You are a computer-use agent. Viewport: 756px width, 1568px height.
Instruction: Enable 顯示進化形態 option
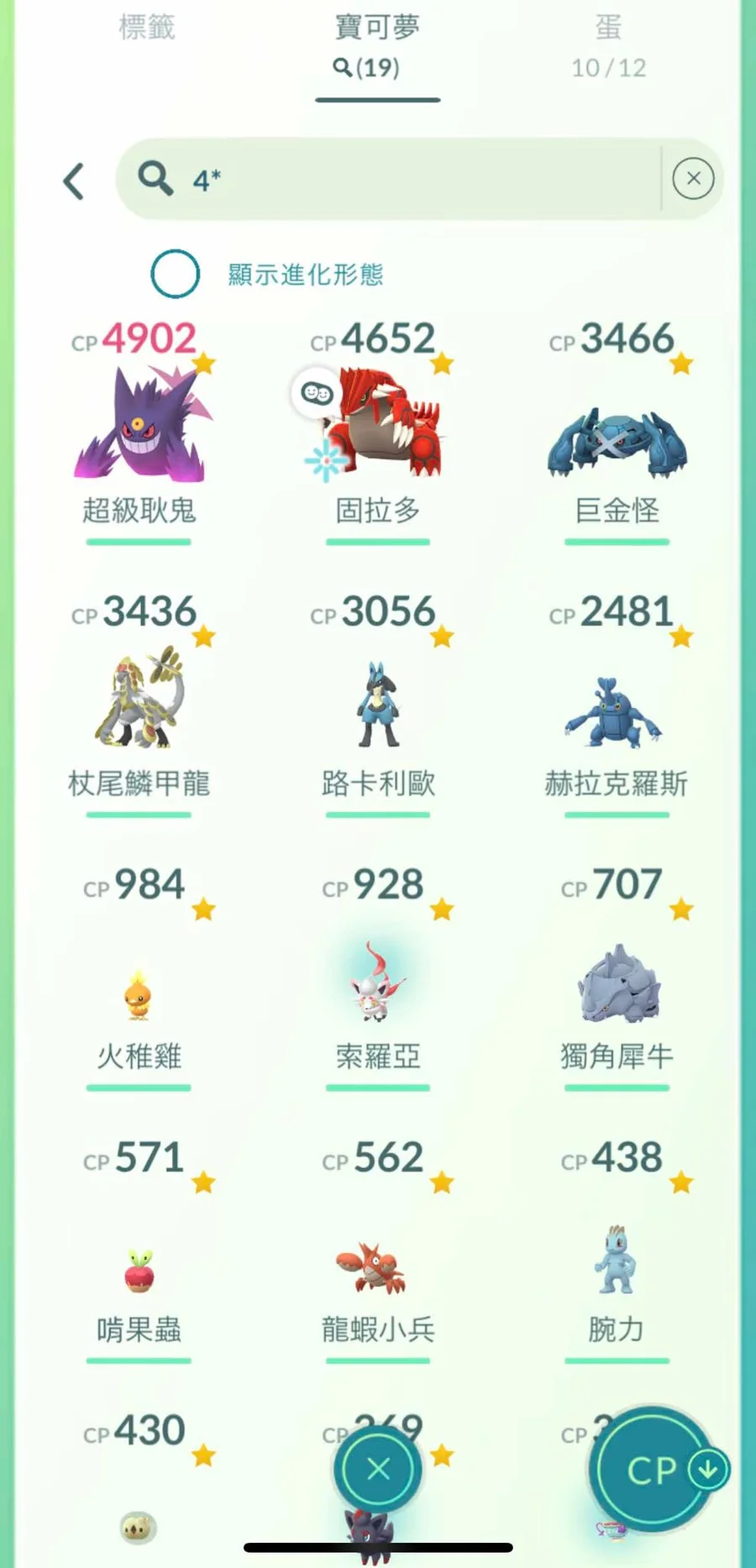coord(176,275)
